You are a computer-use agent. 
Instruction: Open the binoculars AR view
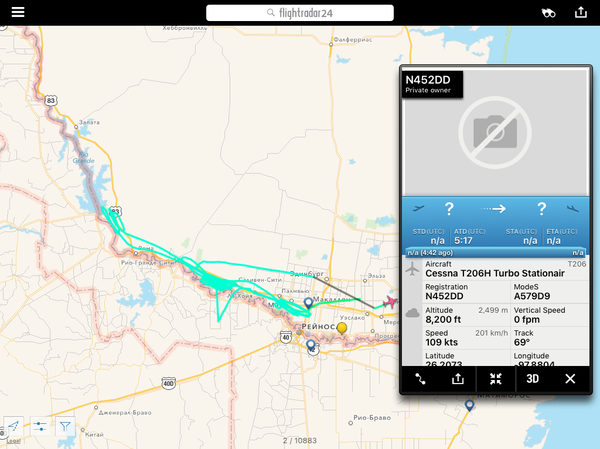pos(548,13)
